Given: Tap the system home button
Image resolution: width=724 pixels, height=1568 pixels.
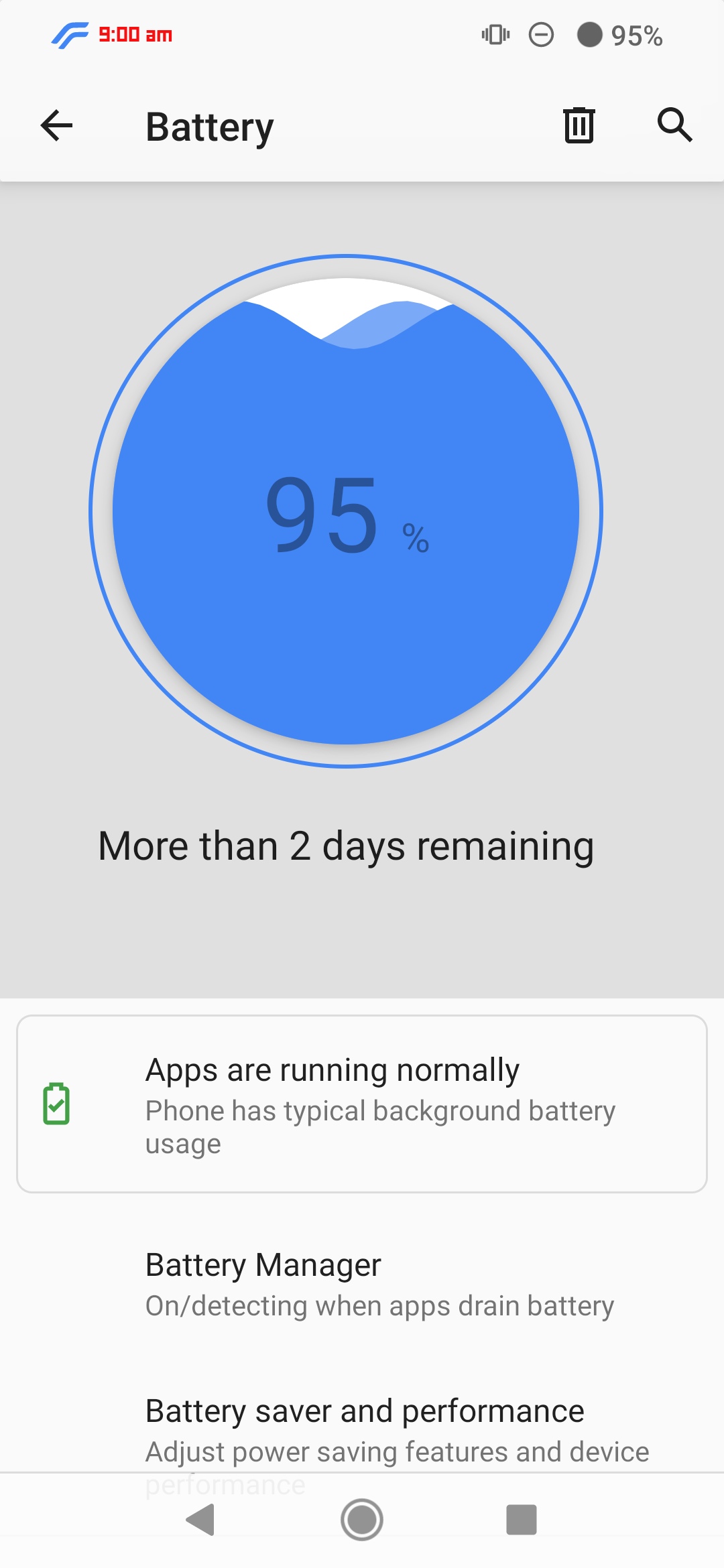Looking at the screenshot, I should coord(362,1520).
